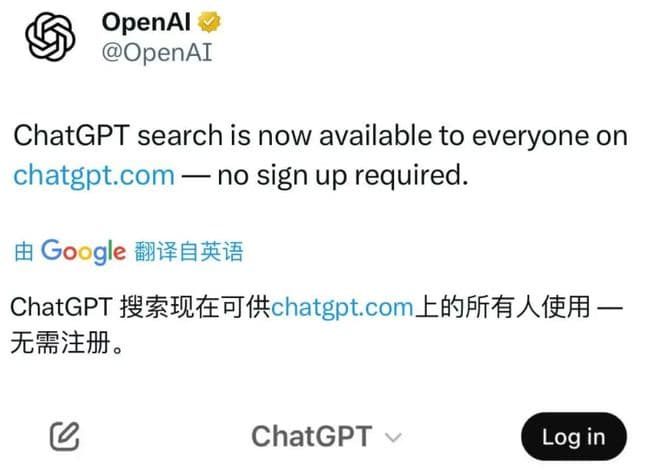Tap the Google translated-from-English label

click(129, 250)
